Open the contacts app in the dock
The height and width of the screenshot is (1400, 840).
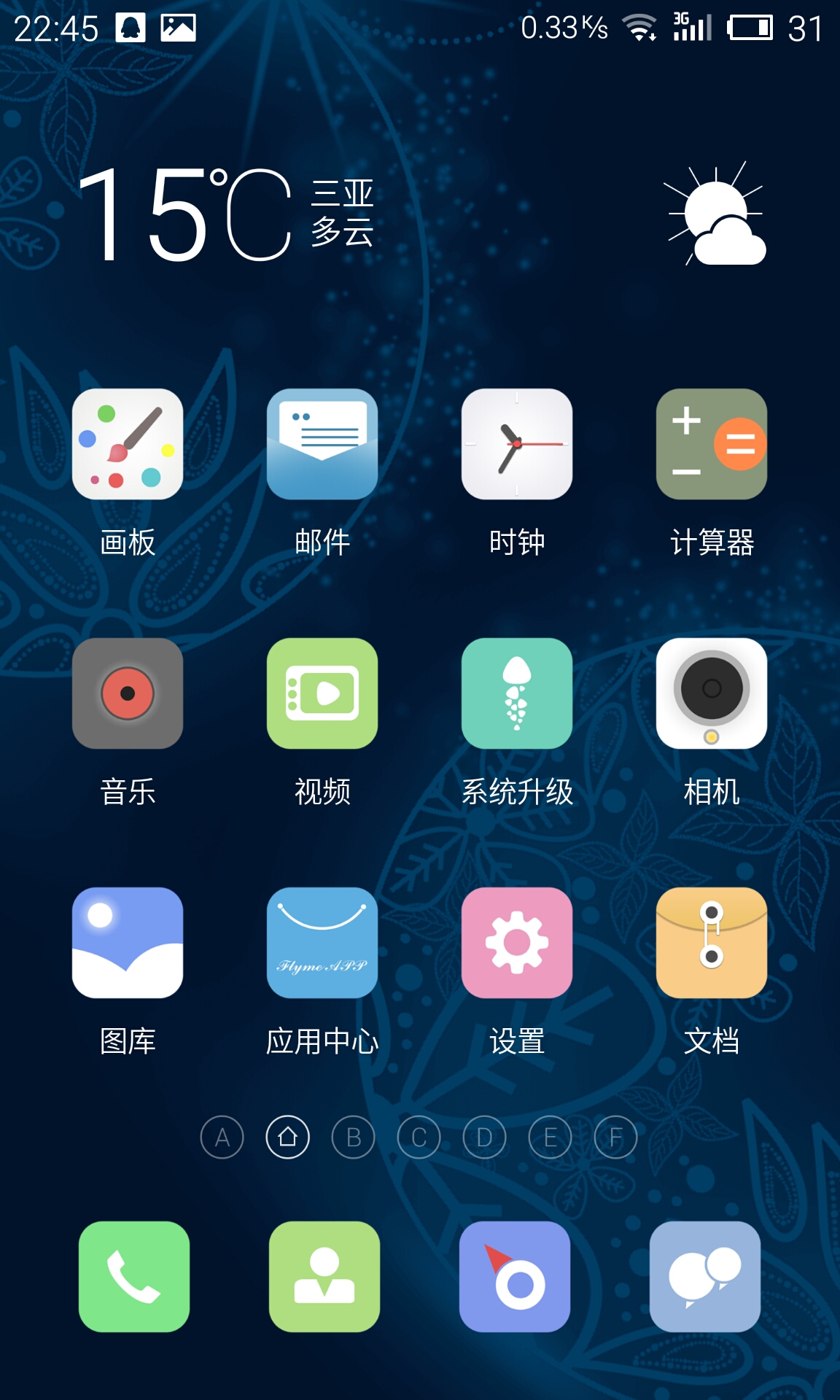click(x=324, y=1277)
